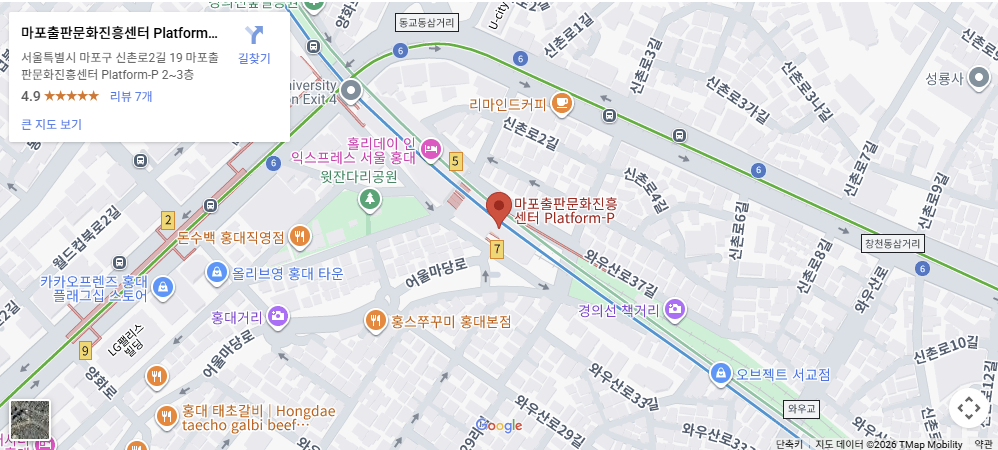
Task: Select the 카카오프렌즈 홍대 플래그십 스토어 marker
Action: click(164, 288)
